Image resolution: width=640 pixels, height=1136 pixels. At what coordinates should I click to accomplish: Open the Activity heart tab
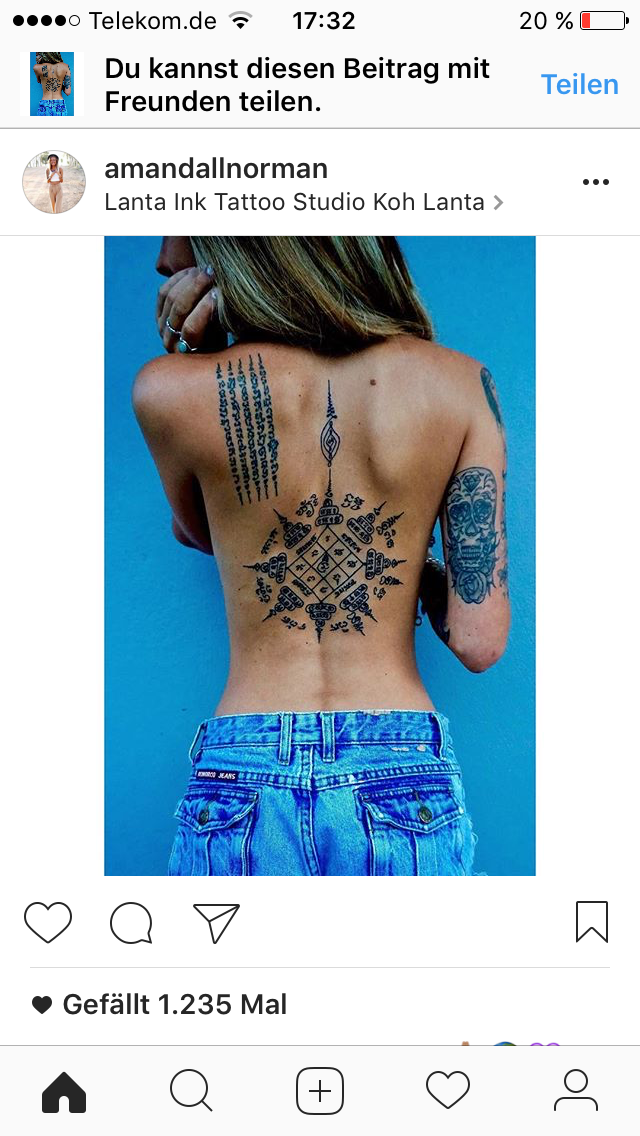(x=447, y=1090)
